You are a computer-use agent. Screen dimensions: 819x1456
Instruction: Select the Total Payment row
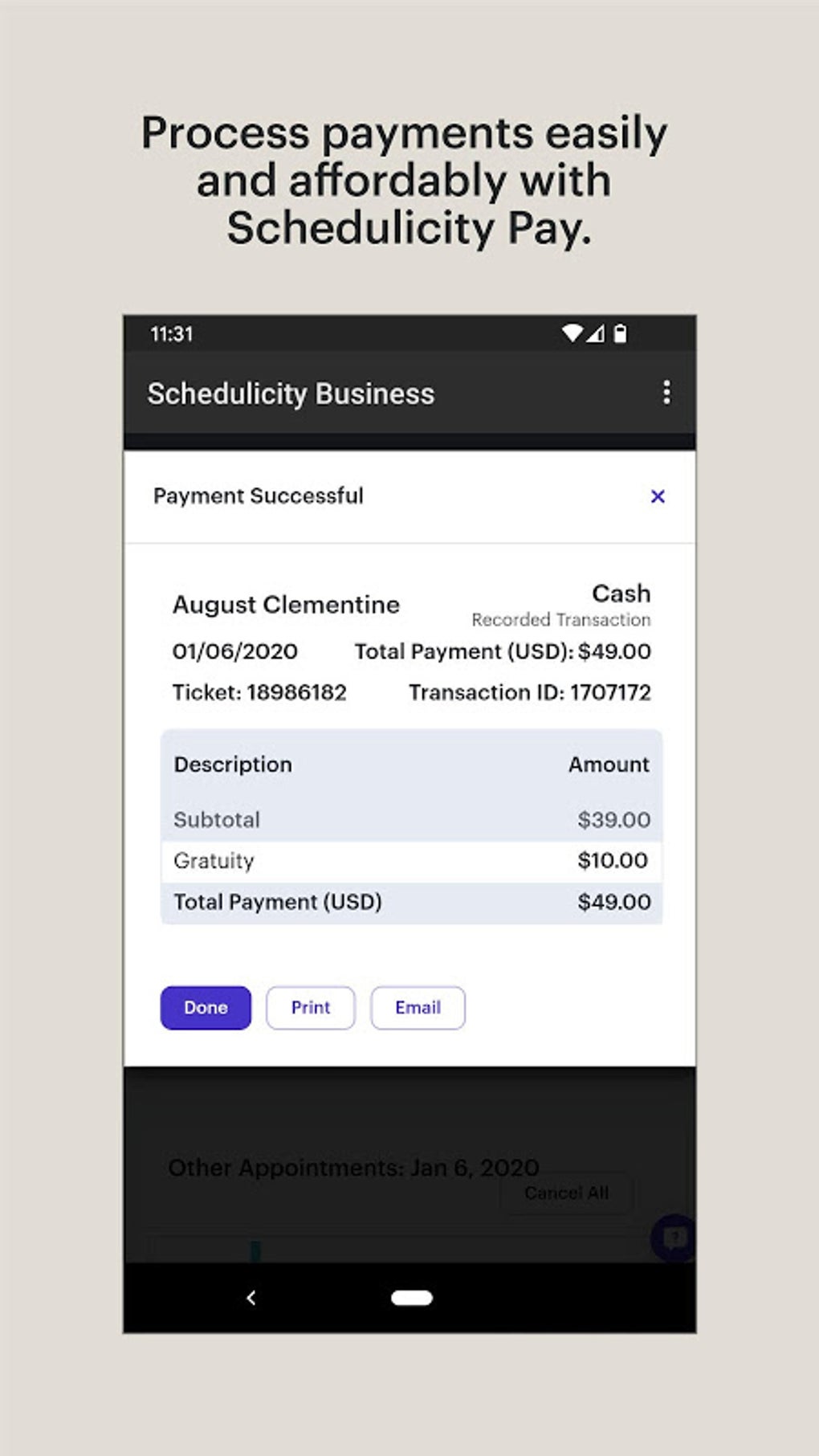[x=410, y=902]
